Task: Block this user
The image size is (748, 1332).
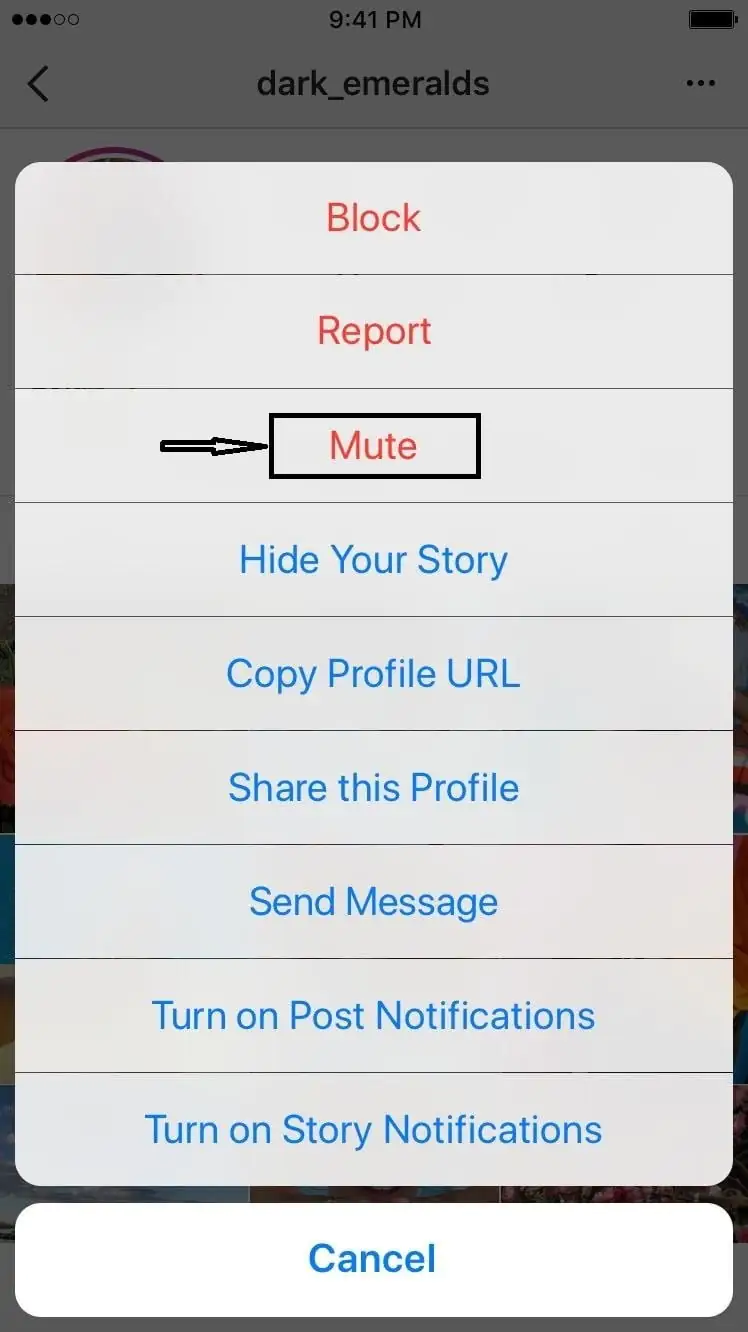Action: click(373, 218)
